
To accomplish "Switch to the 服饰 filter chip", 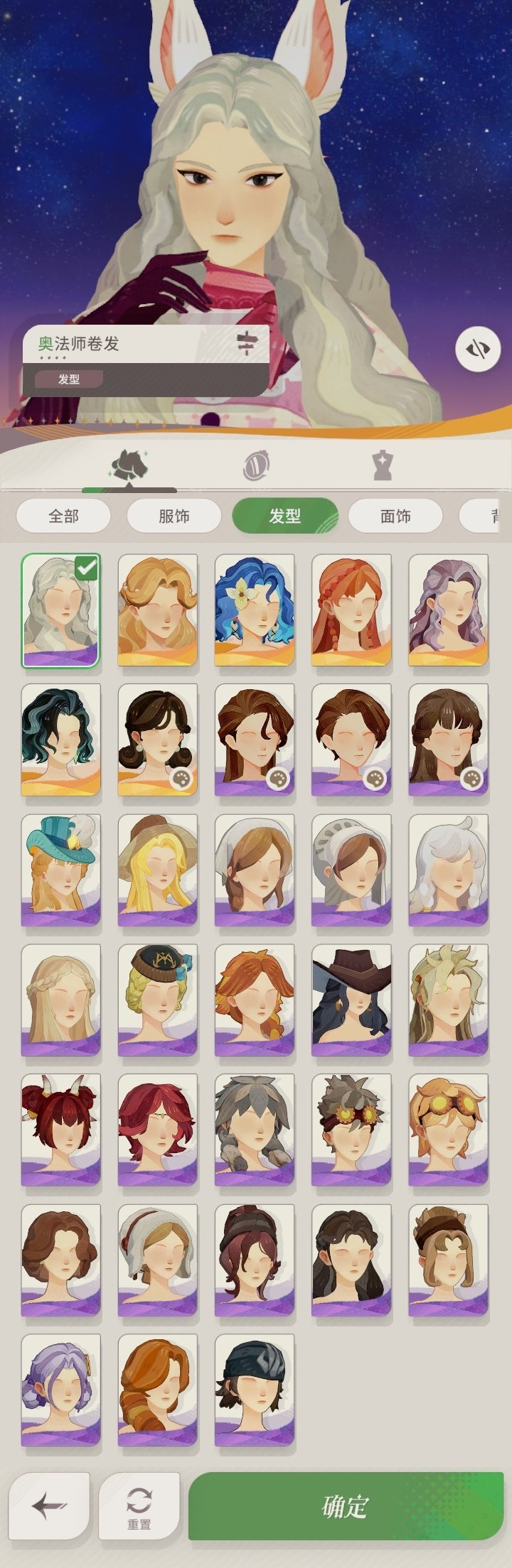I will 174,516.
